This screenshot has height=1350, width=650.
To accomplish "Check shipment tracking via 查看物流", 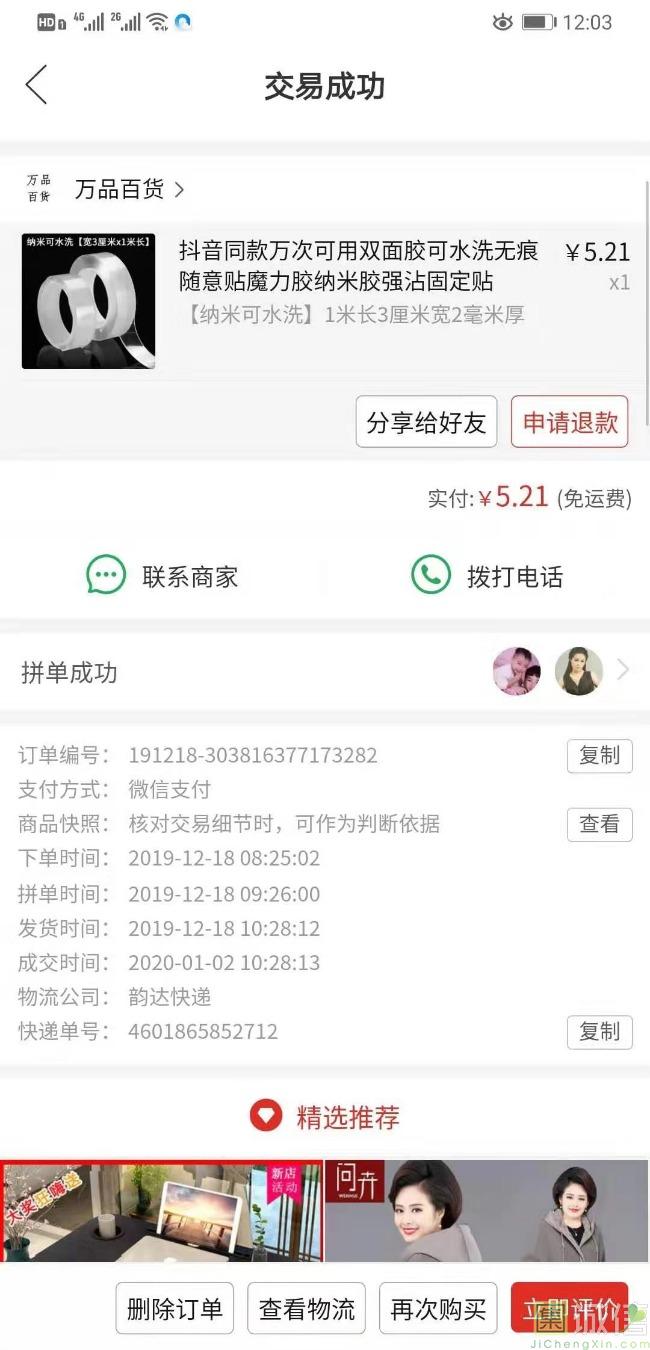I will click(307, 1309).
